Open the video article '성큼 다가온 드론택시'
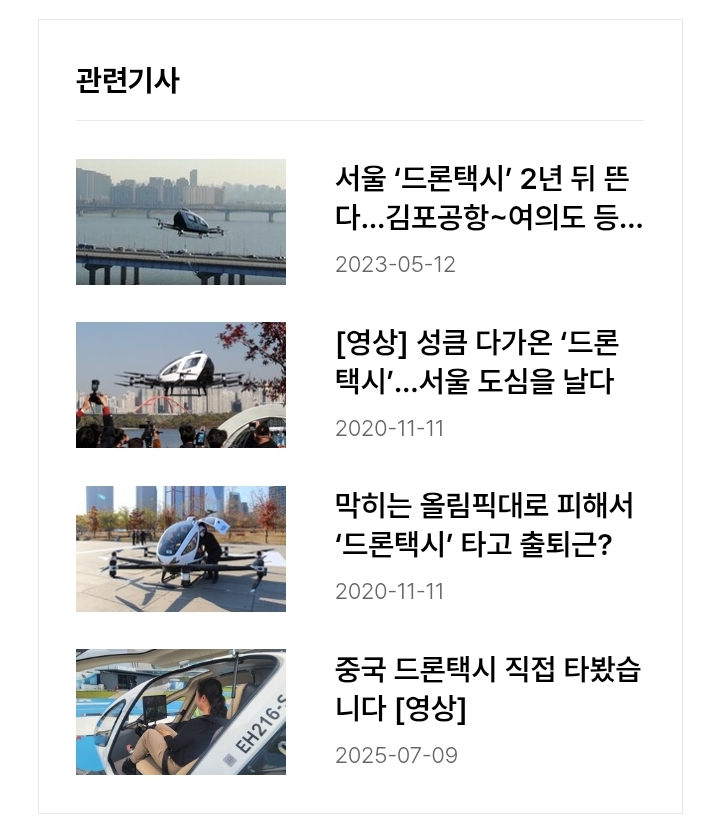 pyautogui.click(x=476, y=362)
